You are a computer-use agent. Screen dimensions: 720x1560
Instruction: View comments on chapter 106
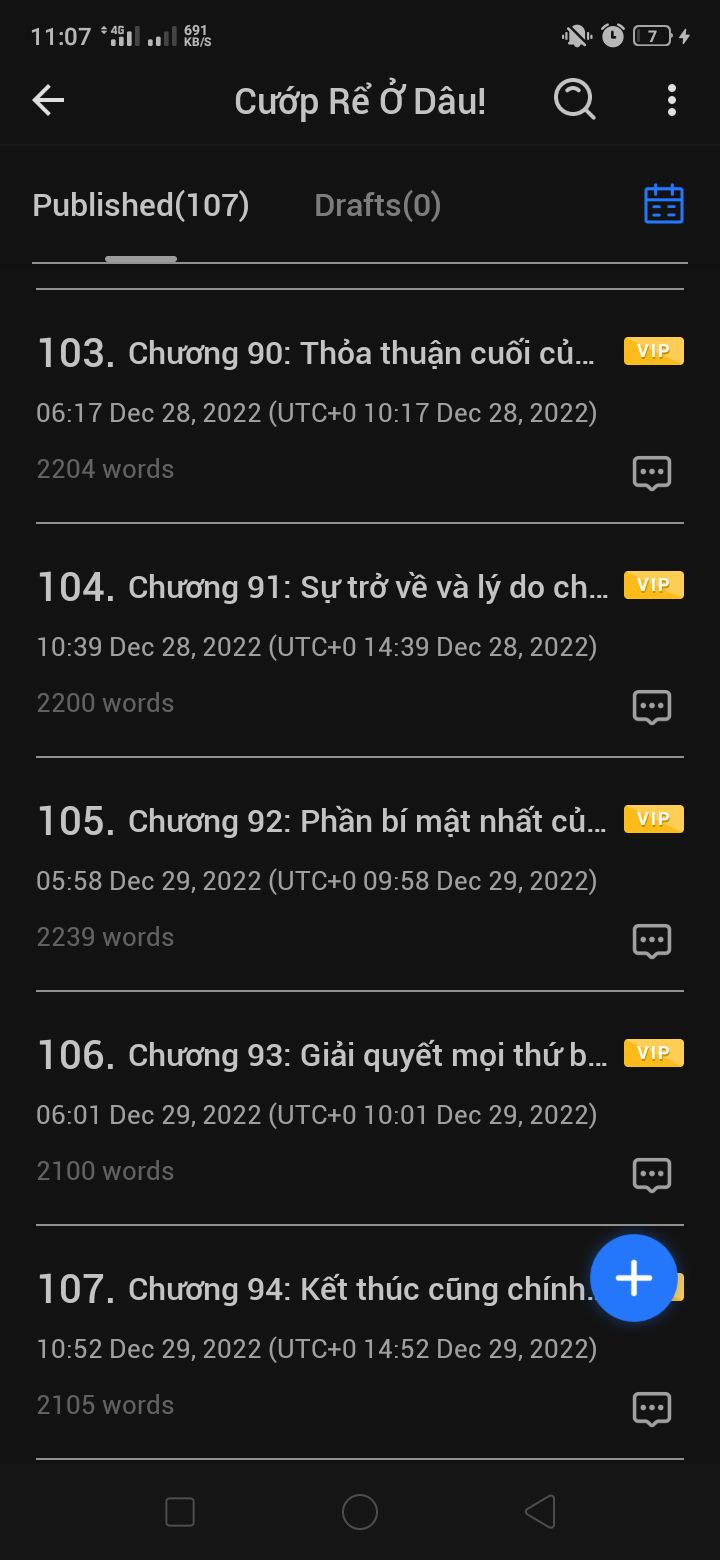tap(652, 1174)
